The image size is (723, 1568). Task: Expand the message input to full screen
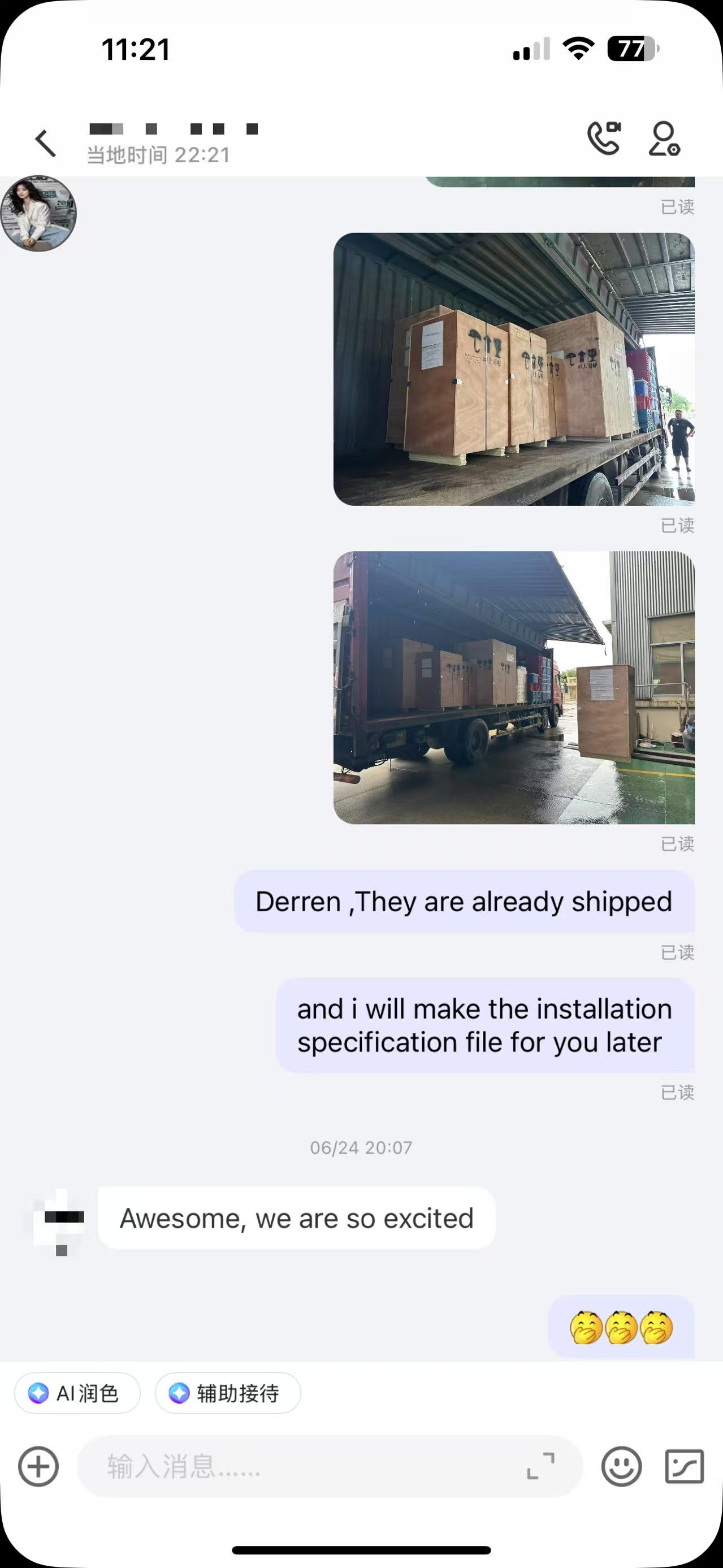540,1466
